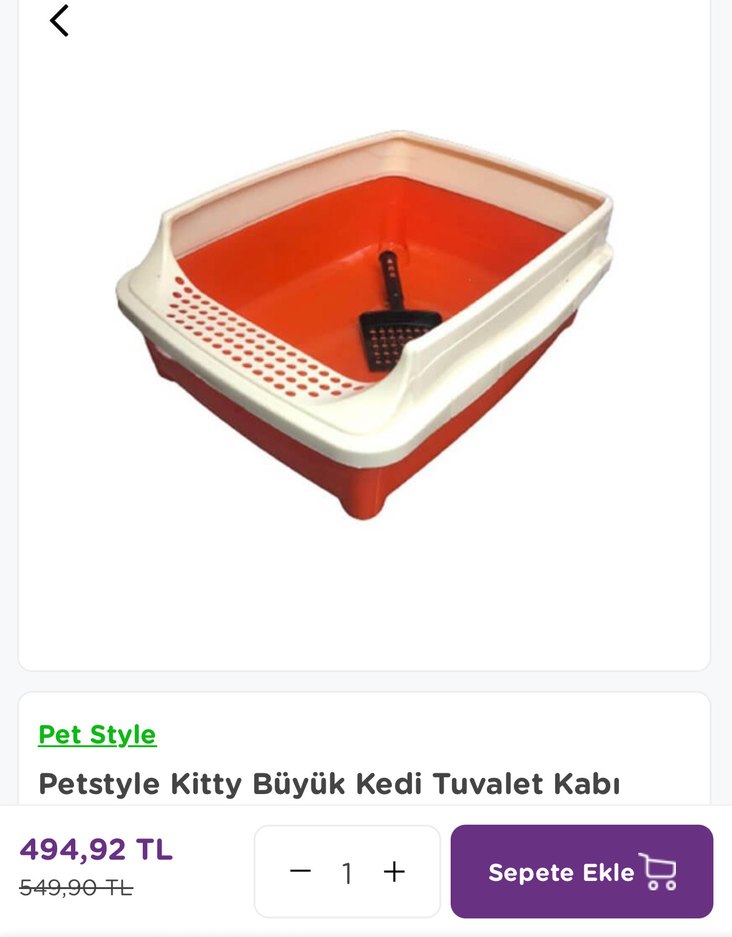
Task: Increase quantity with the plus button
Action: point(394,872)
